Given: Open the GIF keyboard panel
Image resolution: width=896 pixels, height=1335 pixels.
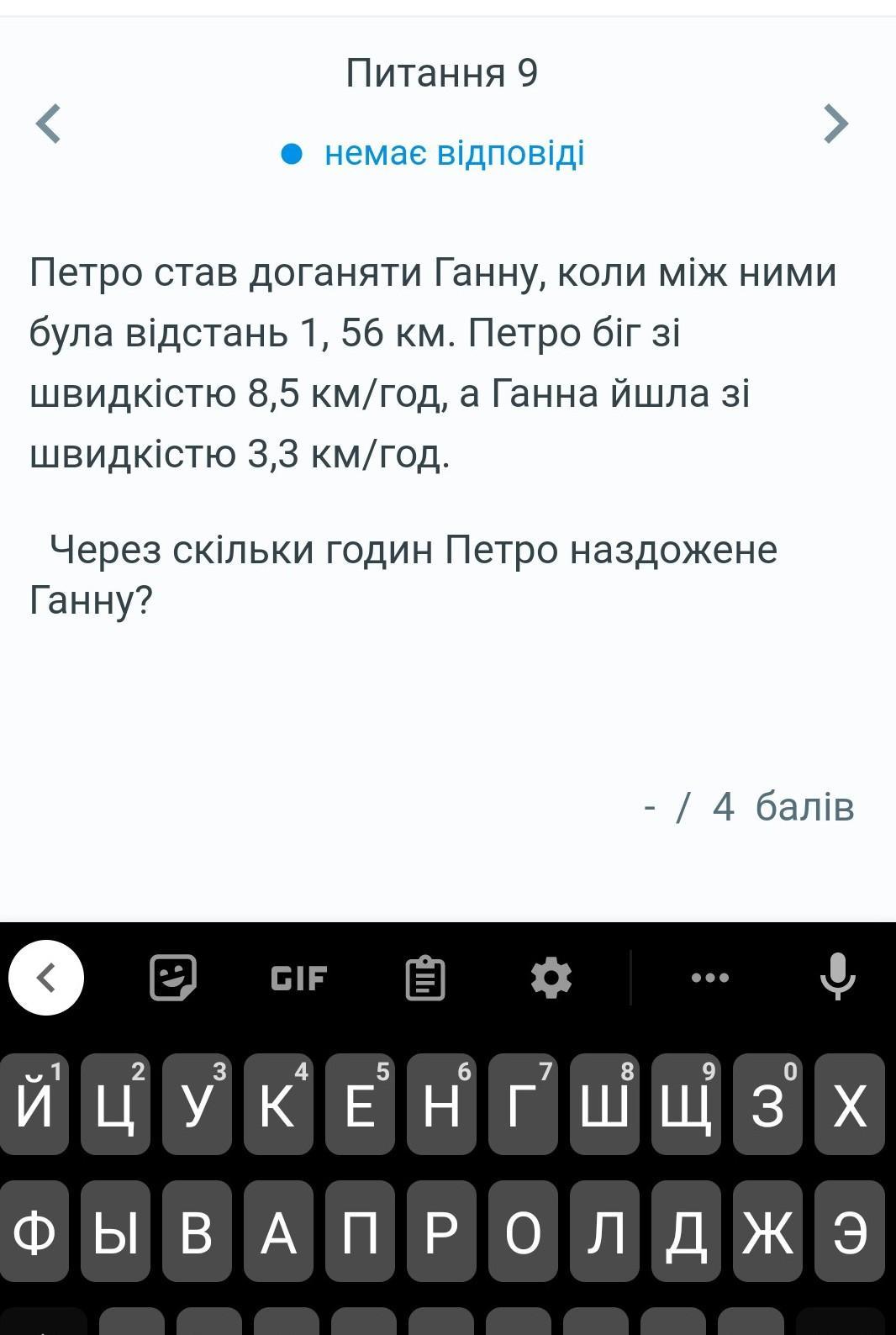Looking at the screenshot, I should (x=298, y=978).
